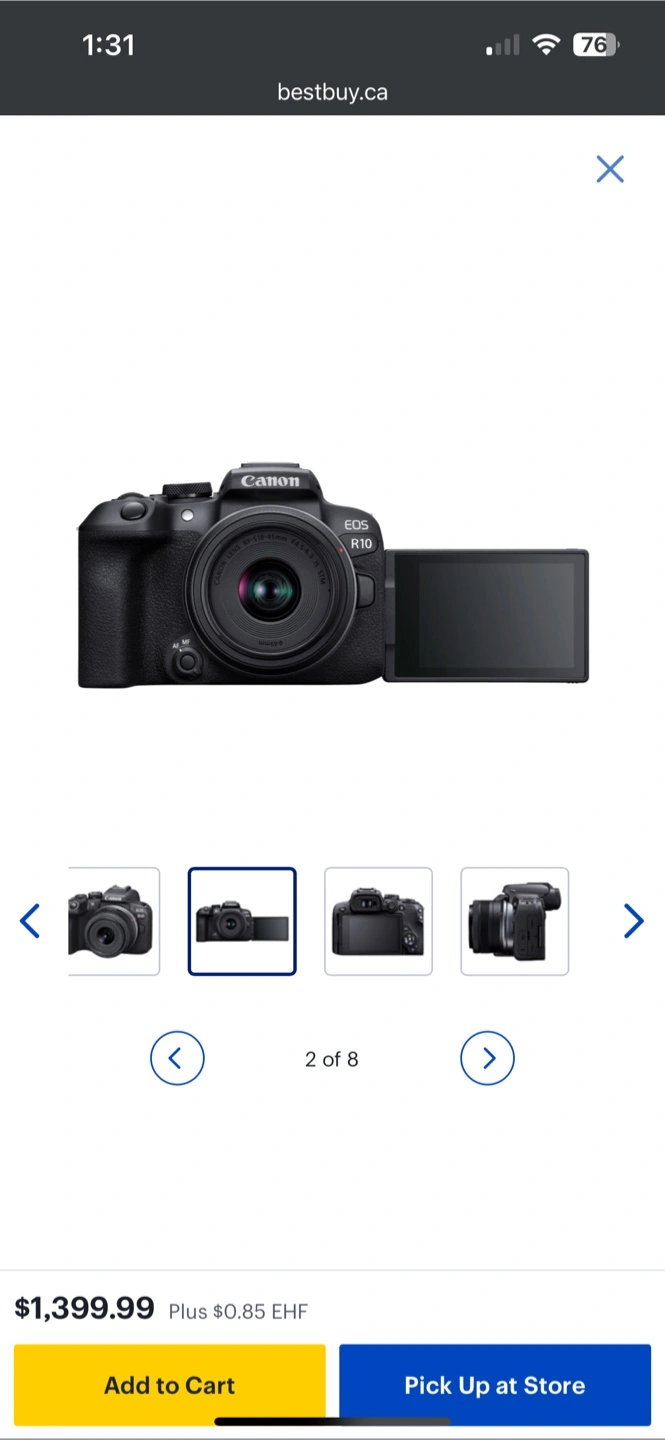Image resolution: width=665 pixels, height=1440 pixels.
Task: Go to previous image with circled arrow
Action: point(177,1058)
